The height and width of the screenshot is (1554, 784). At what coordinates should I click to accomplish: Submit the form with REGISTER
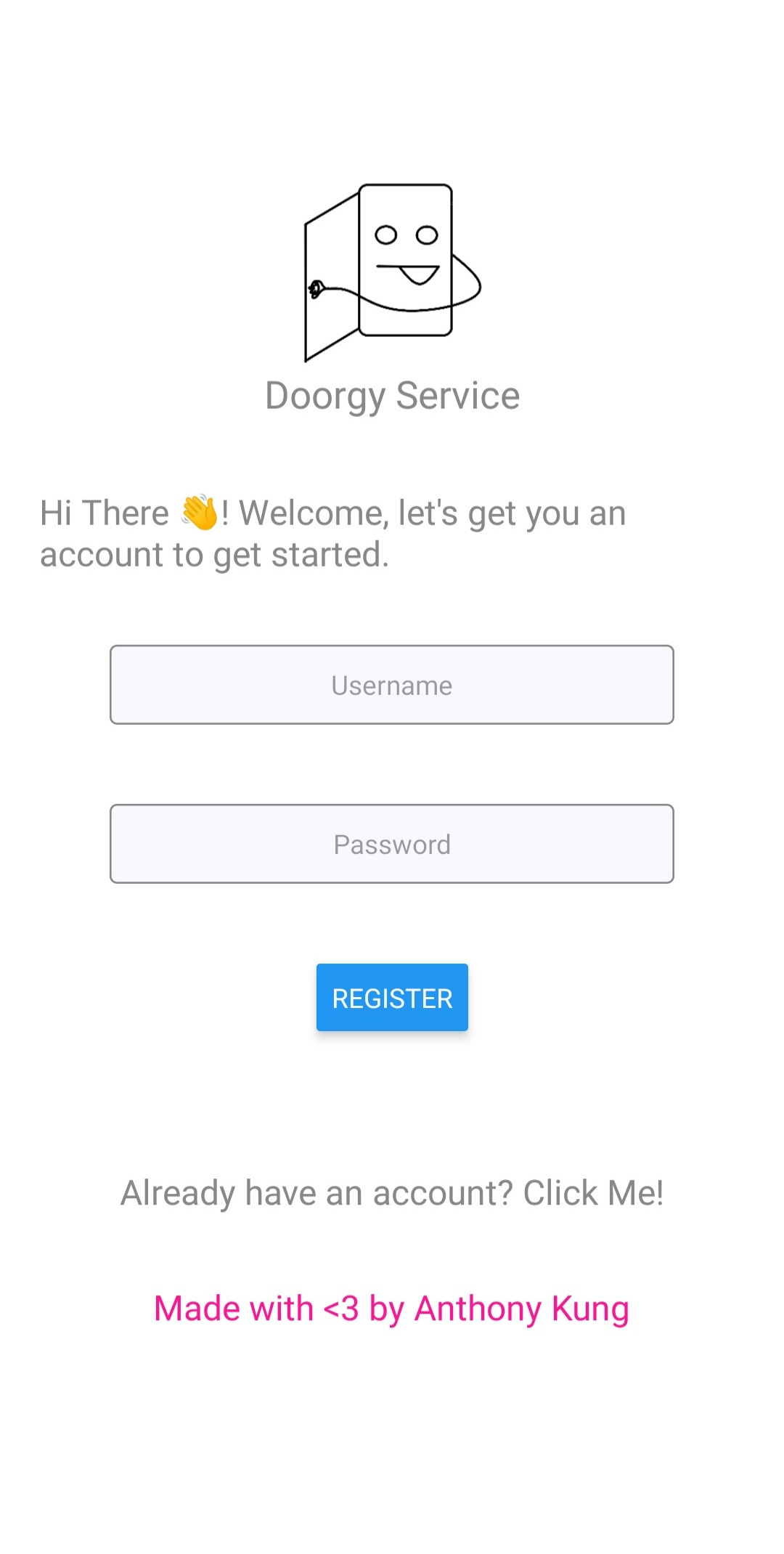tap(392, 997)
